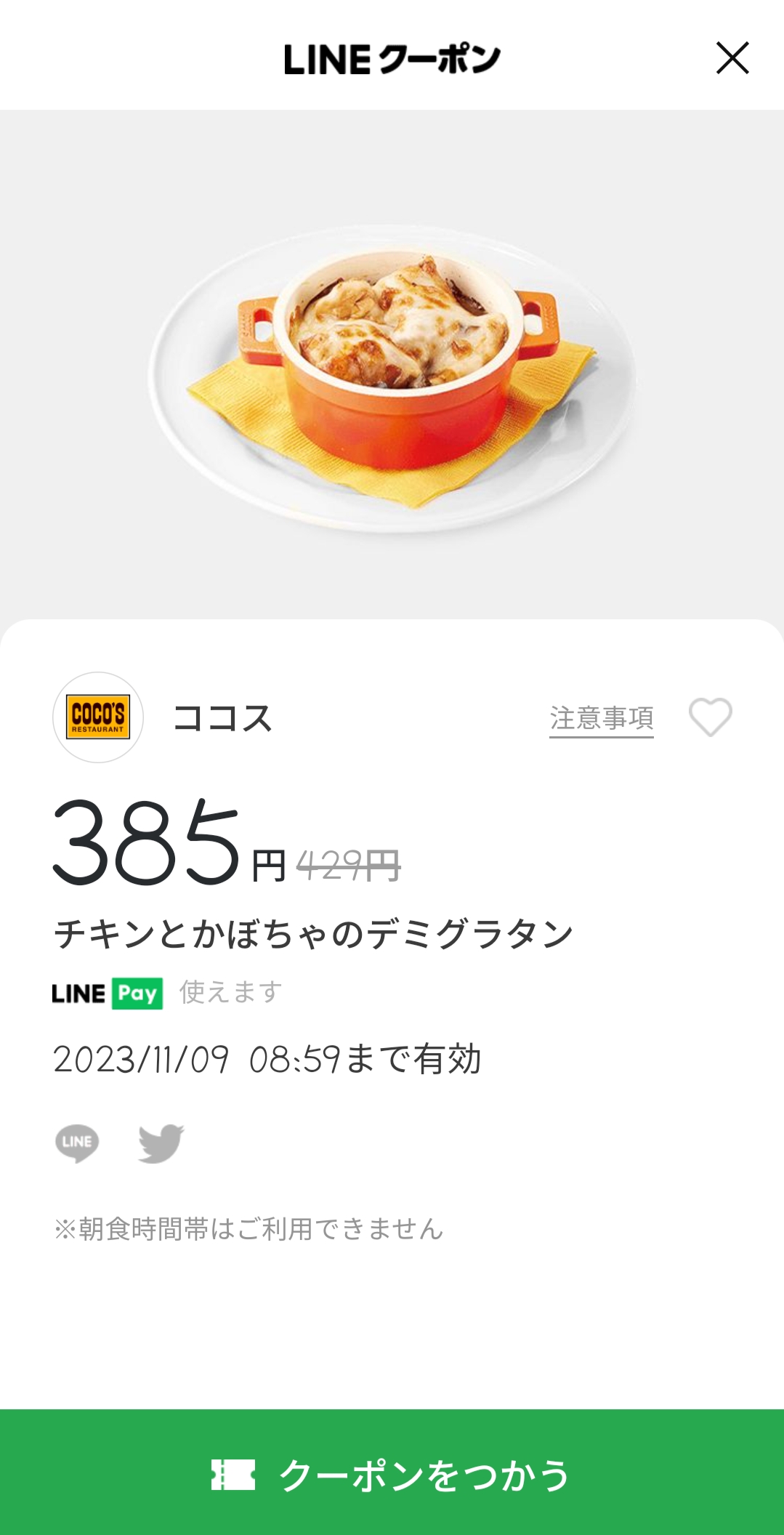Screen dimensions: 784x1535
Task: Share the coupon on Twitter
Action: 161,1143
